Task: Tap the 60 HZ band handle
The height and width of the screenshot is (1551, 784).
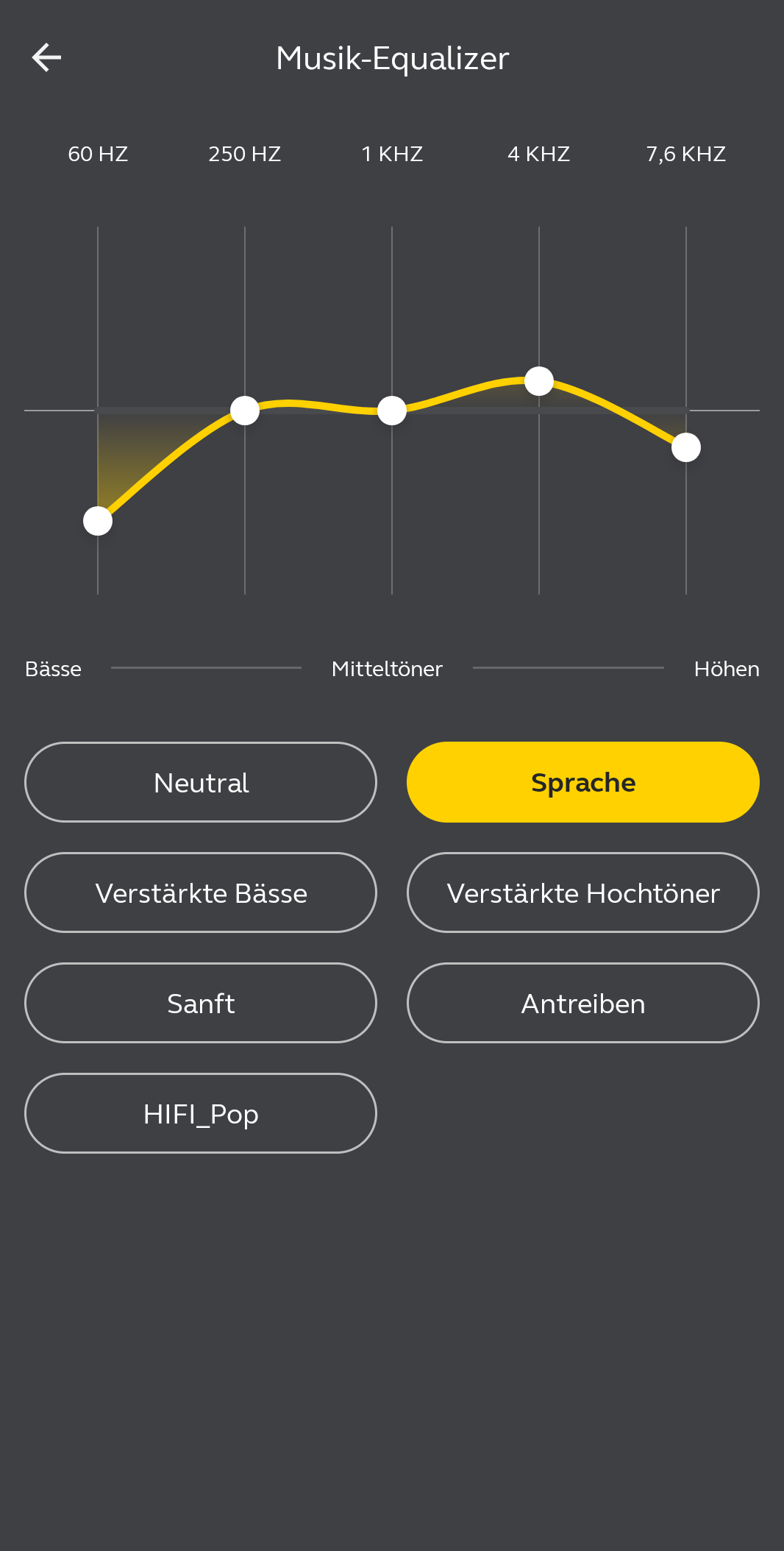Action: tap(98, 521)
